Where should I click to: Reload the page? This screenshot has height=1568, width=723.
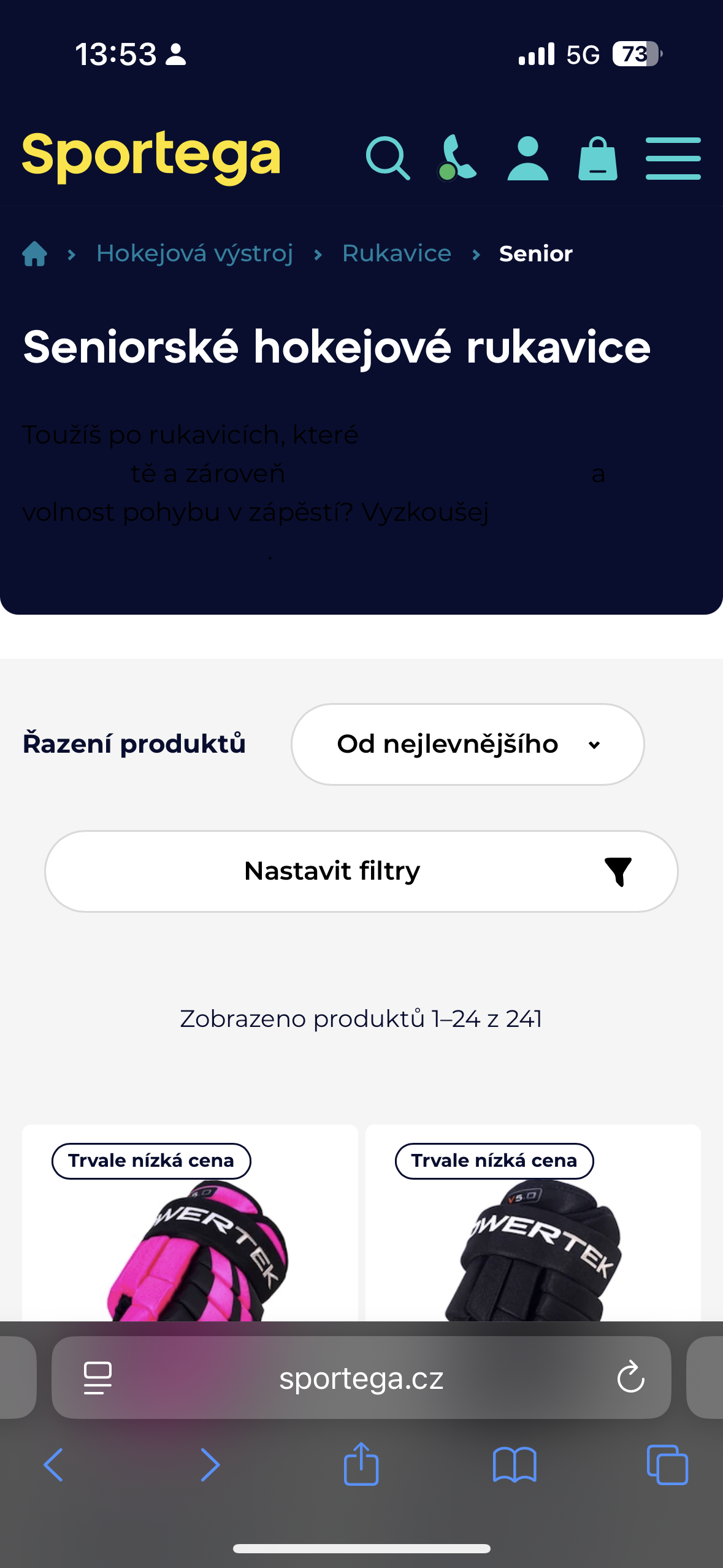coord(630,1378)
